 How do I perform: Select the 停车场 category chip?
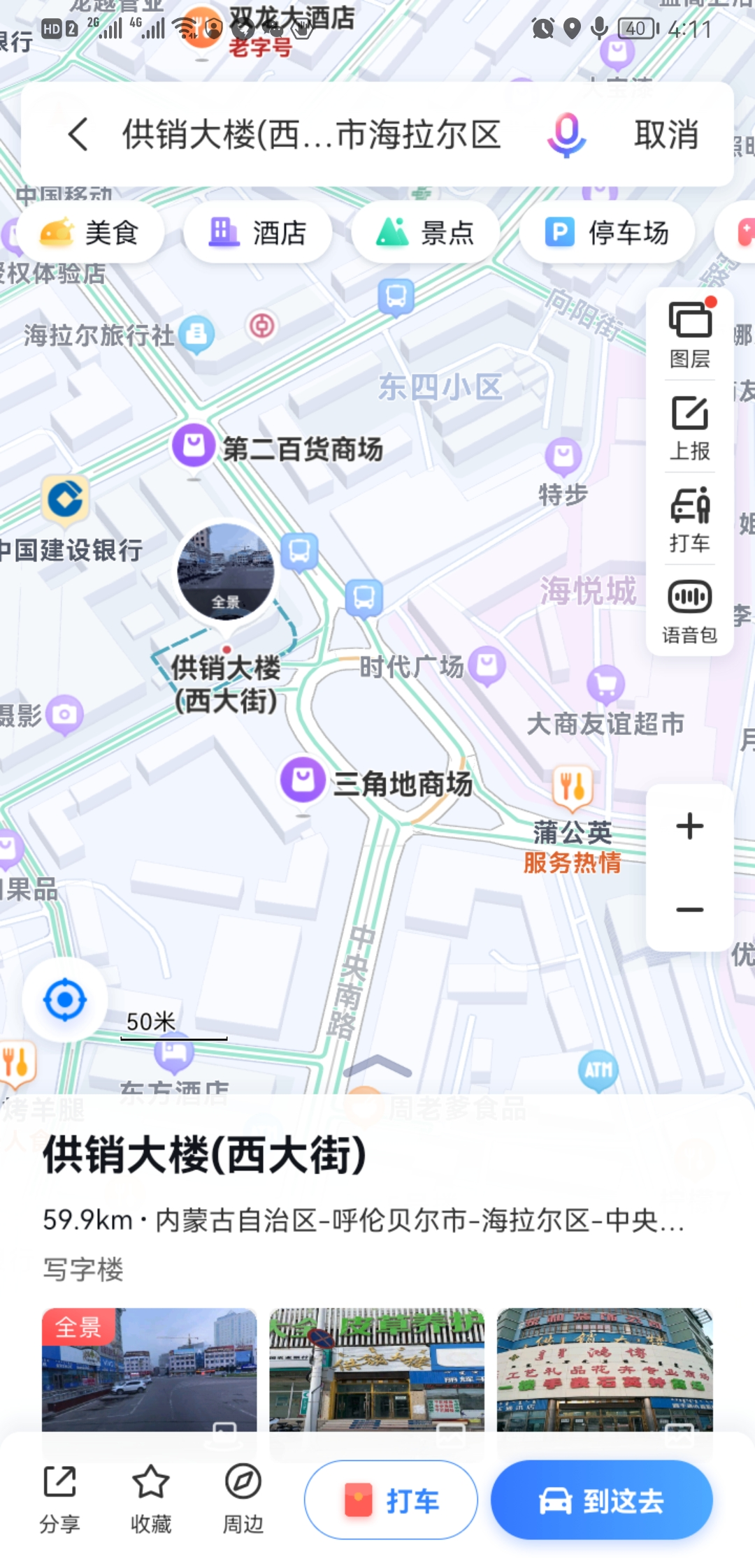tap(607, 233)
